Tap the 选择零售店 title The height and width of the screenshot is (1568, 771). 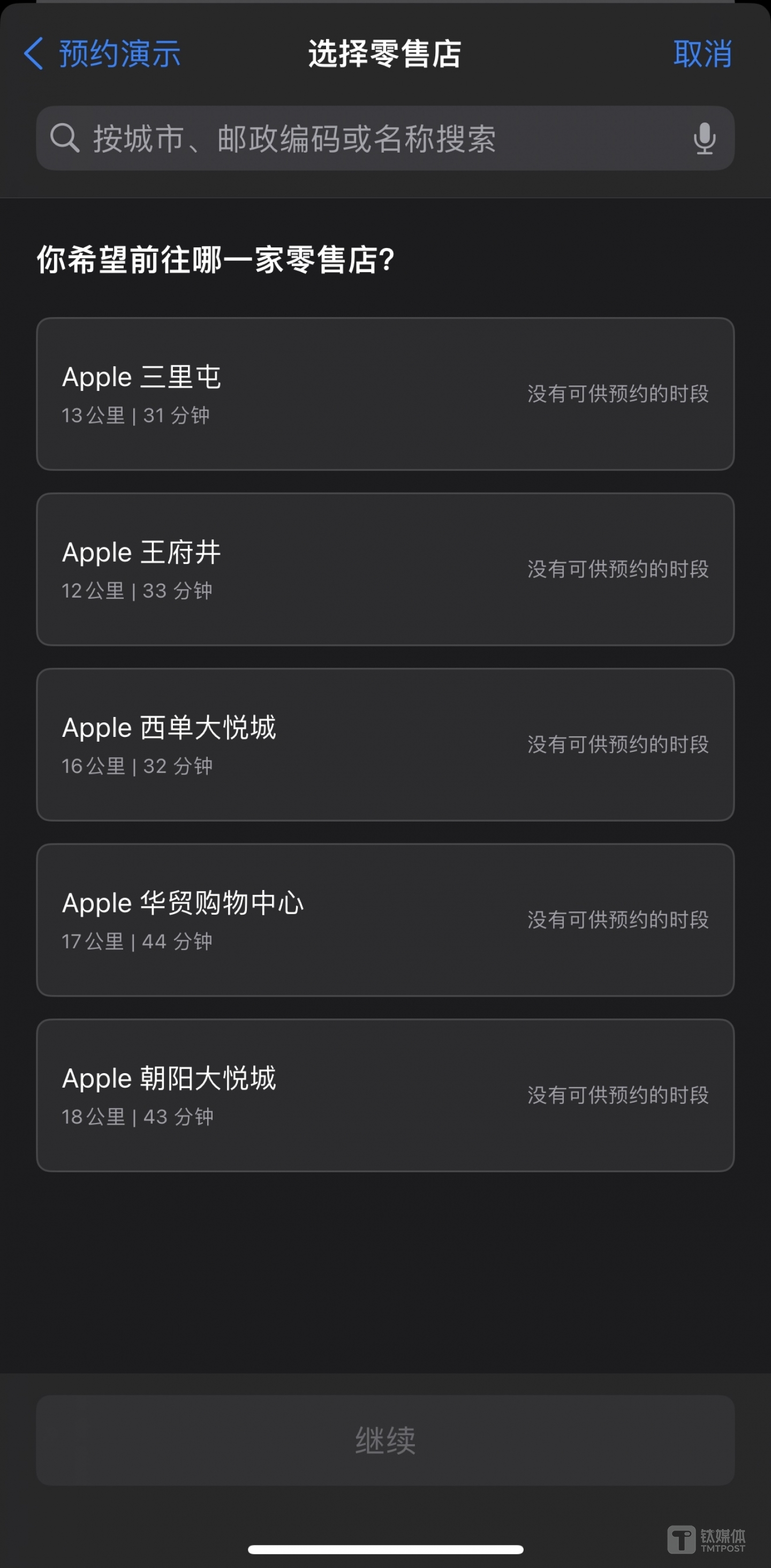385,52
